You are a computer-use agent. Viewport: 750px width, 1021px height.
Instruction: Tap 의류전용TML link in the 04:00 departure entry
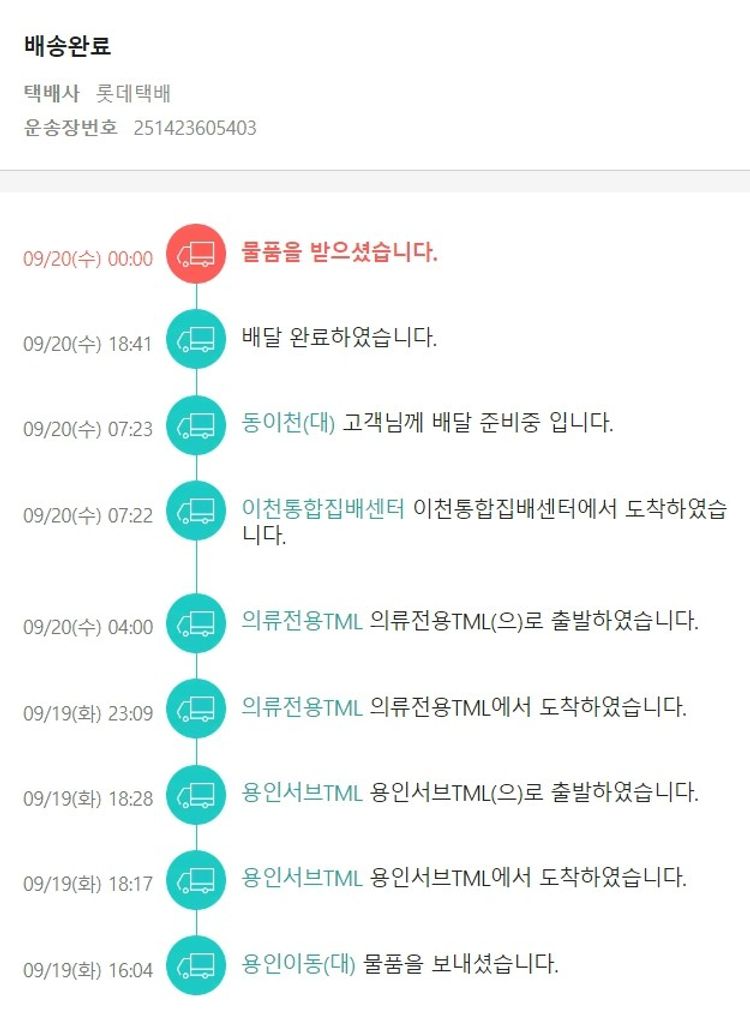[x=302, y=621]
